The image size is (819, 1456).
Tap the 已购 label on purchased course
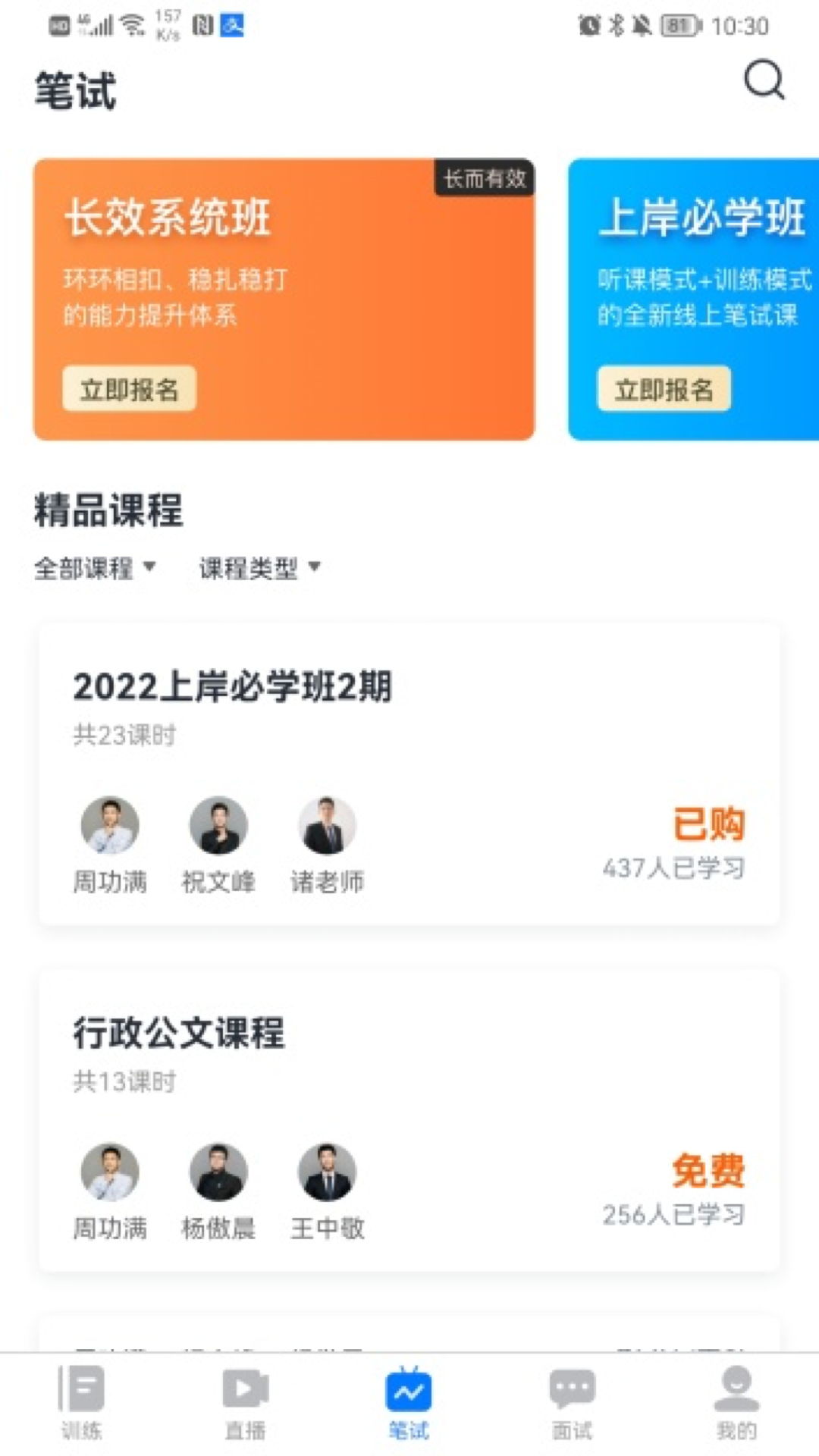tap(708, 823)
